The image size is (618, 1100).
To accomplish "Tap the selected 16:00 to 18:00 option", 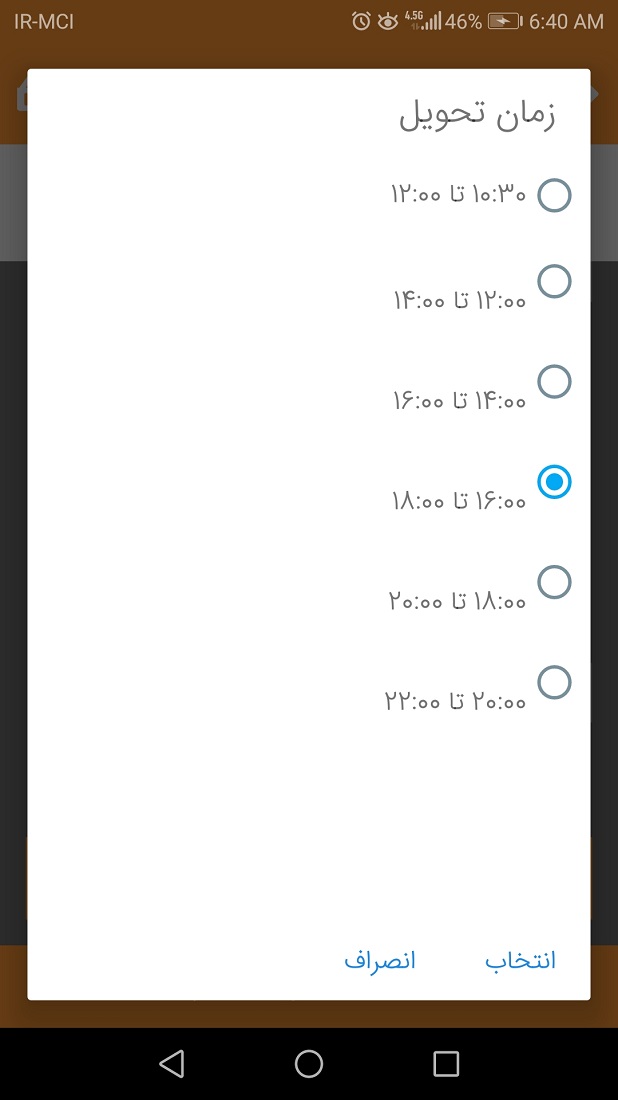I will coord(554,482).
